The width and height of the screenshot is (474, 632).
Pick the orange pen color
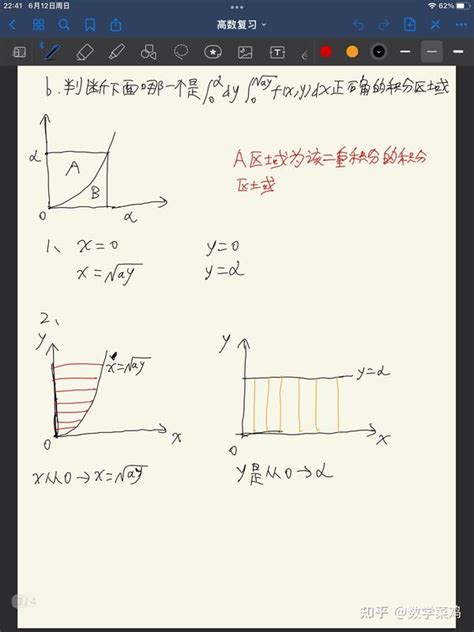point(352,52)
